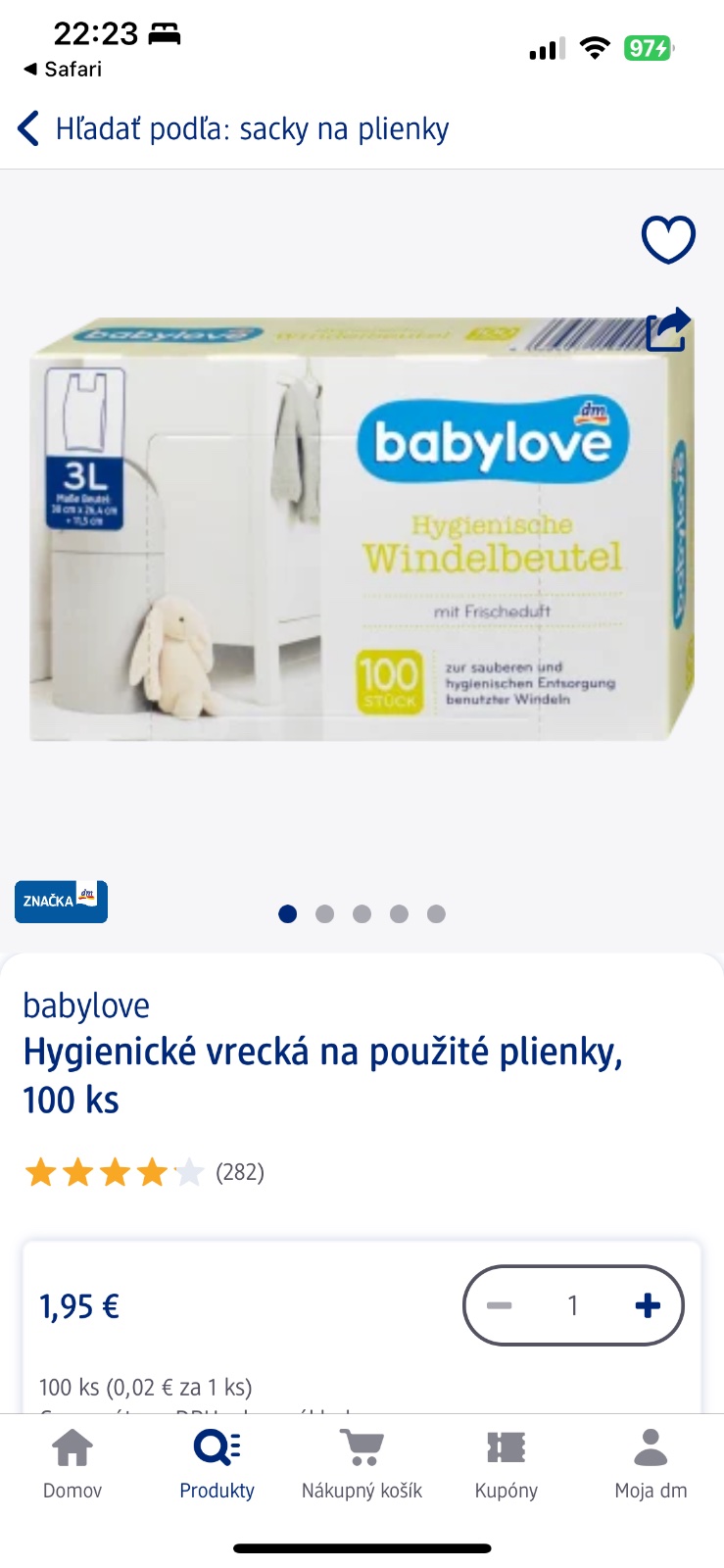Switch to the Kupóny tab
This screenshot has width=724, height=1568.
coord(506,1464)
